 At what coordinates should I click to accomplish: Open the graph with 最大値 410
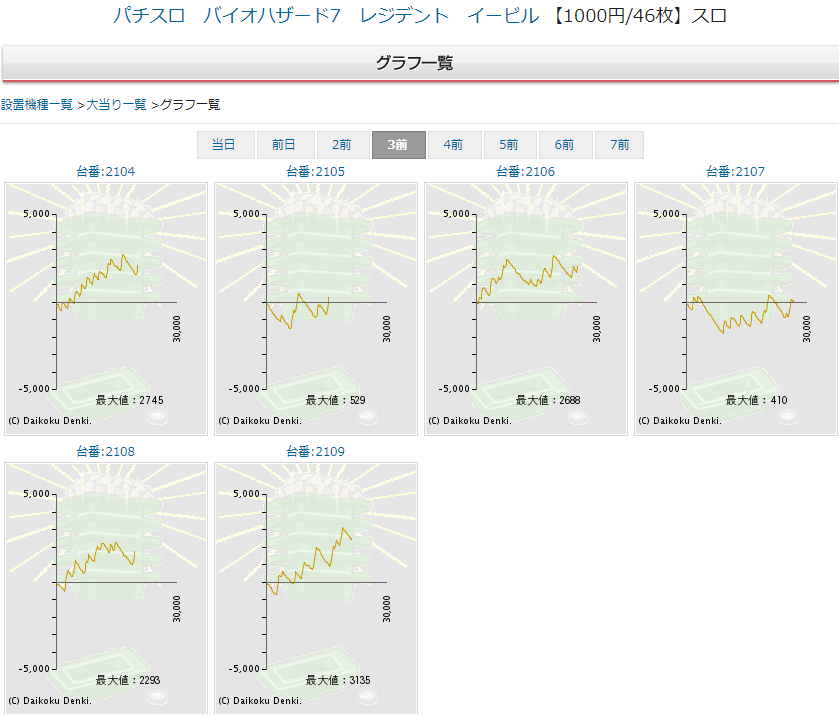(x=736, y=308)
